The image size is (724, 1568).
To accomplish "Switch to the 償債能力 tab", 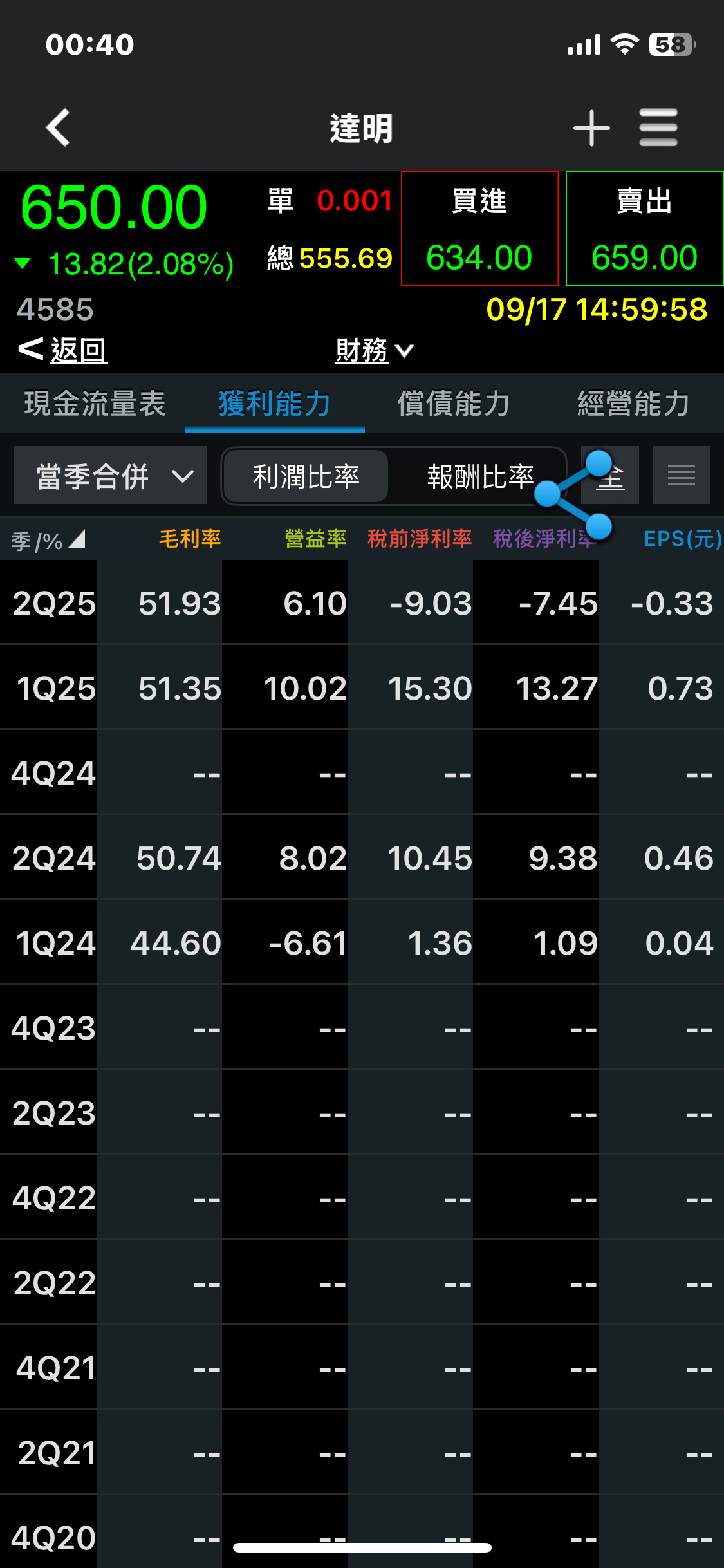I will [454, 404].
